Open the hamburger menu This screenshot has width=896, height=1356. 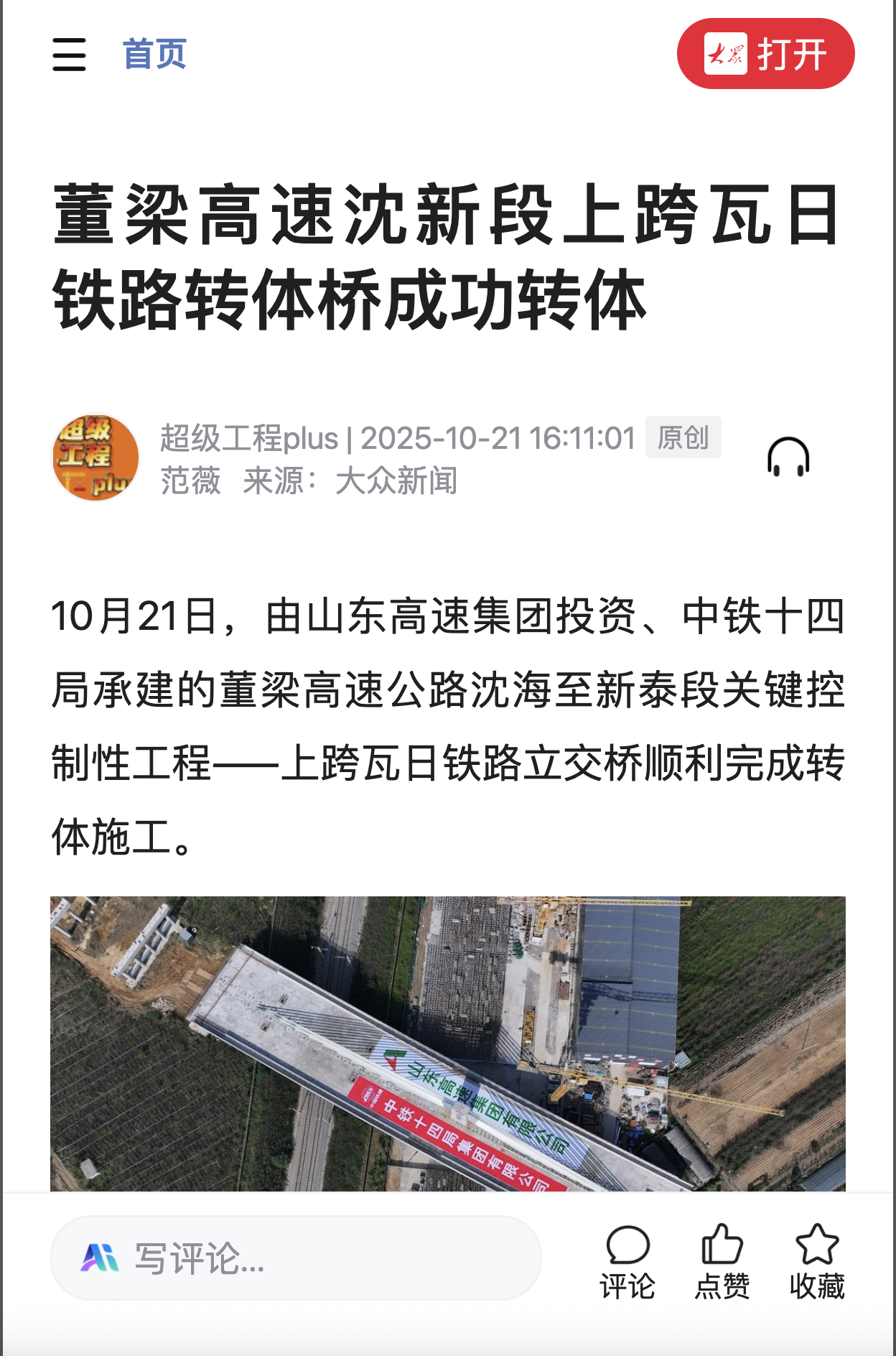click(x=69, y=55)
